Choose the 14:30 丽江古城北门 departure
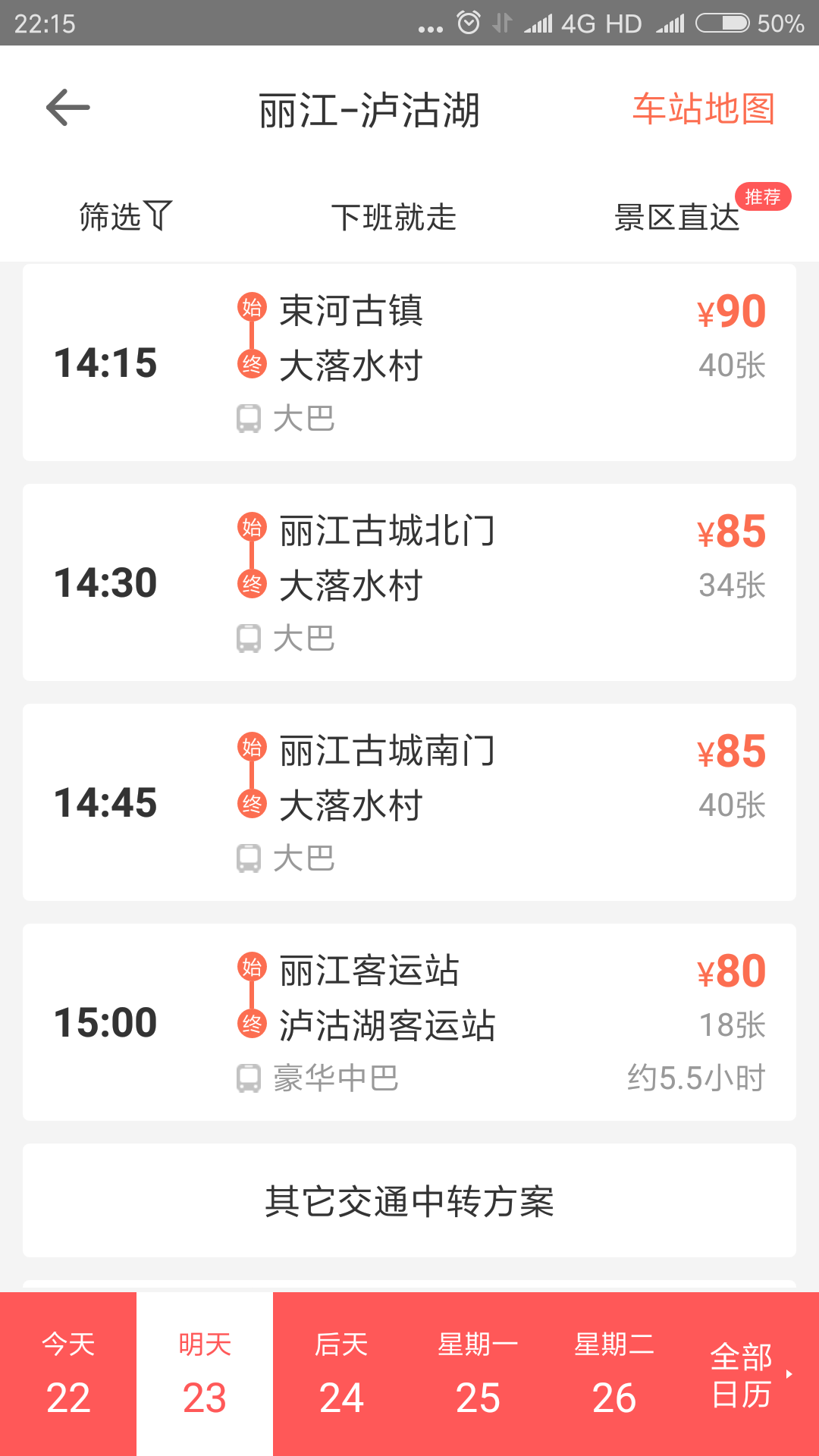 tap(409, 582)
